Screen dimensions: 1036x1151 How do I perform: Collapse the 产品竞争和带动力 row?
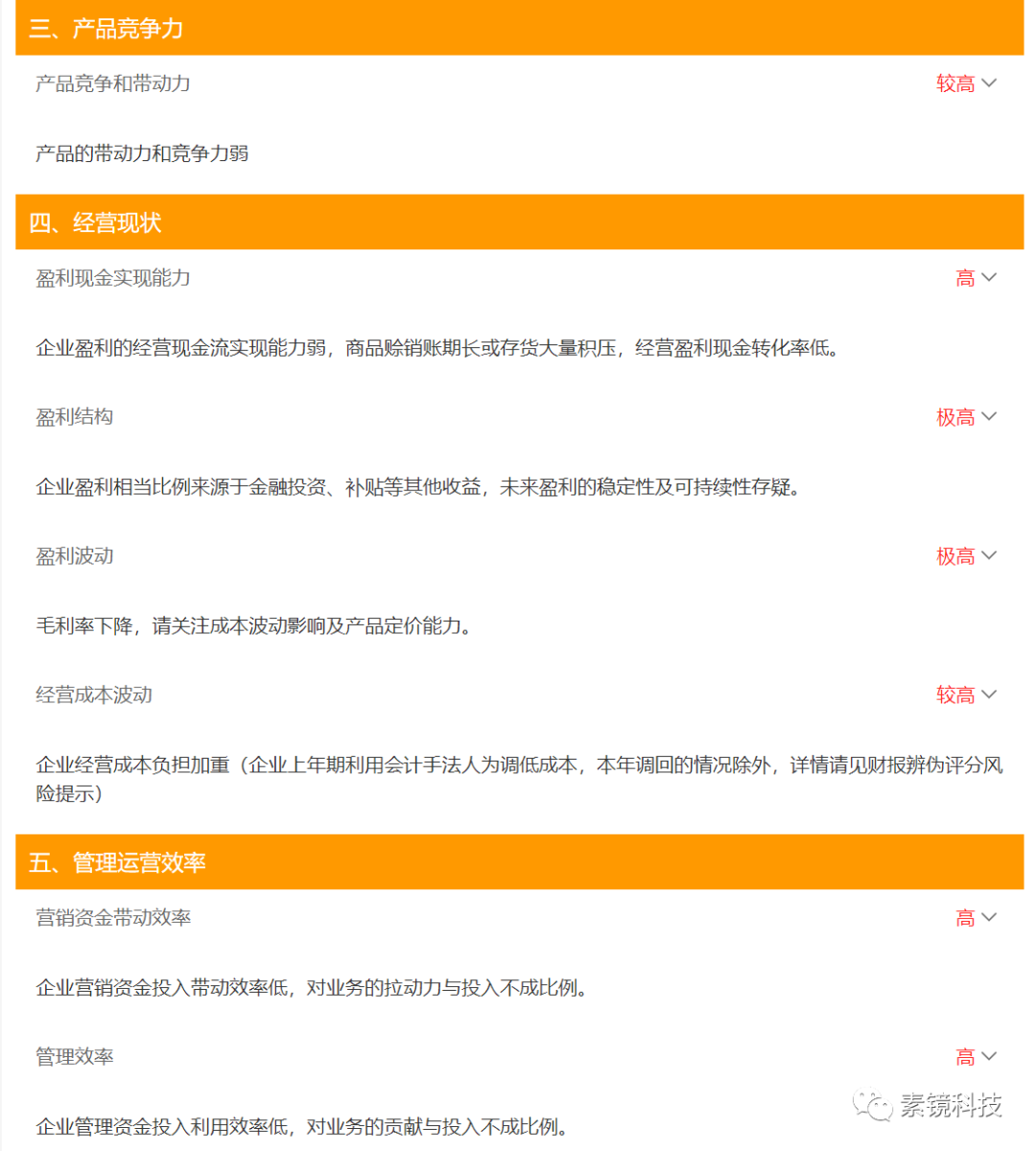(x=989, y=83)
